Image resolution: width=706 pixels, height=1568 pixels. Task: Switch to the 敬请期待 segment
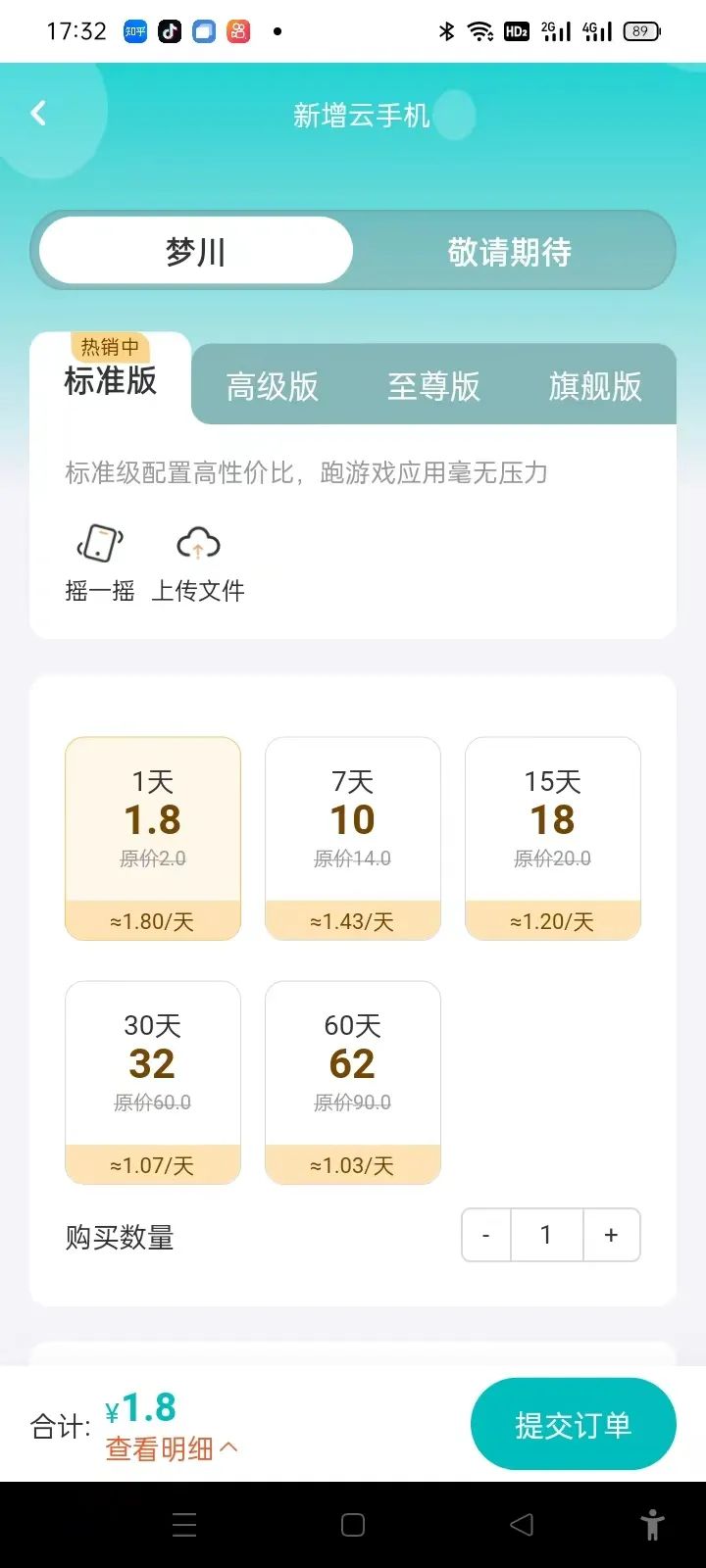[x=509, y=252]
